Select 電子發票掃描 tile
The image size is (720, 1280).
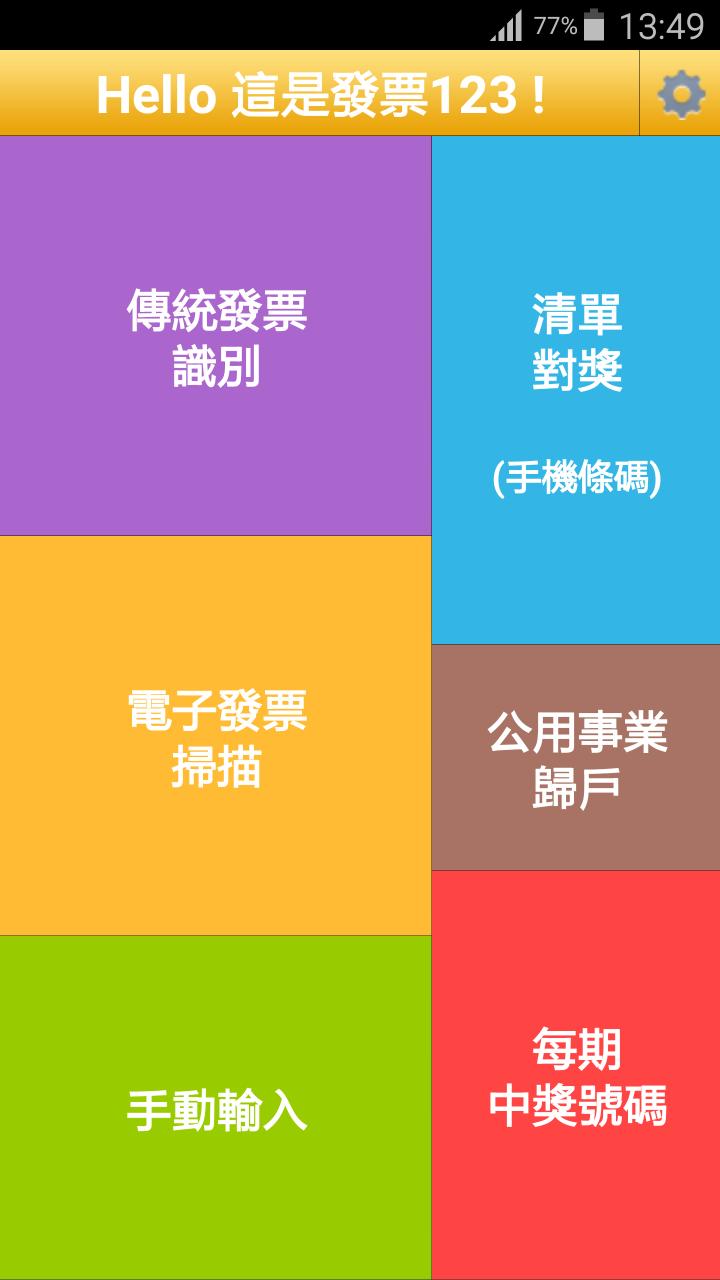[216, 736]
